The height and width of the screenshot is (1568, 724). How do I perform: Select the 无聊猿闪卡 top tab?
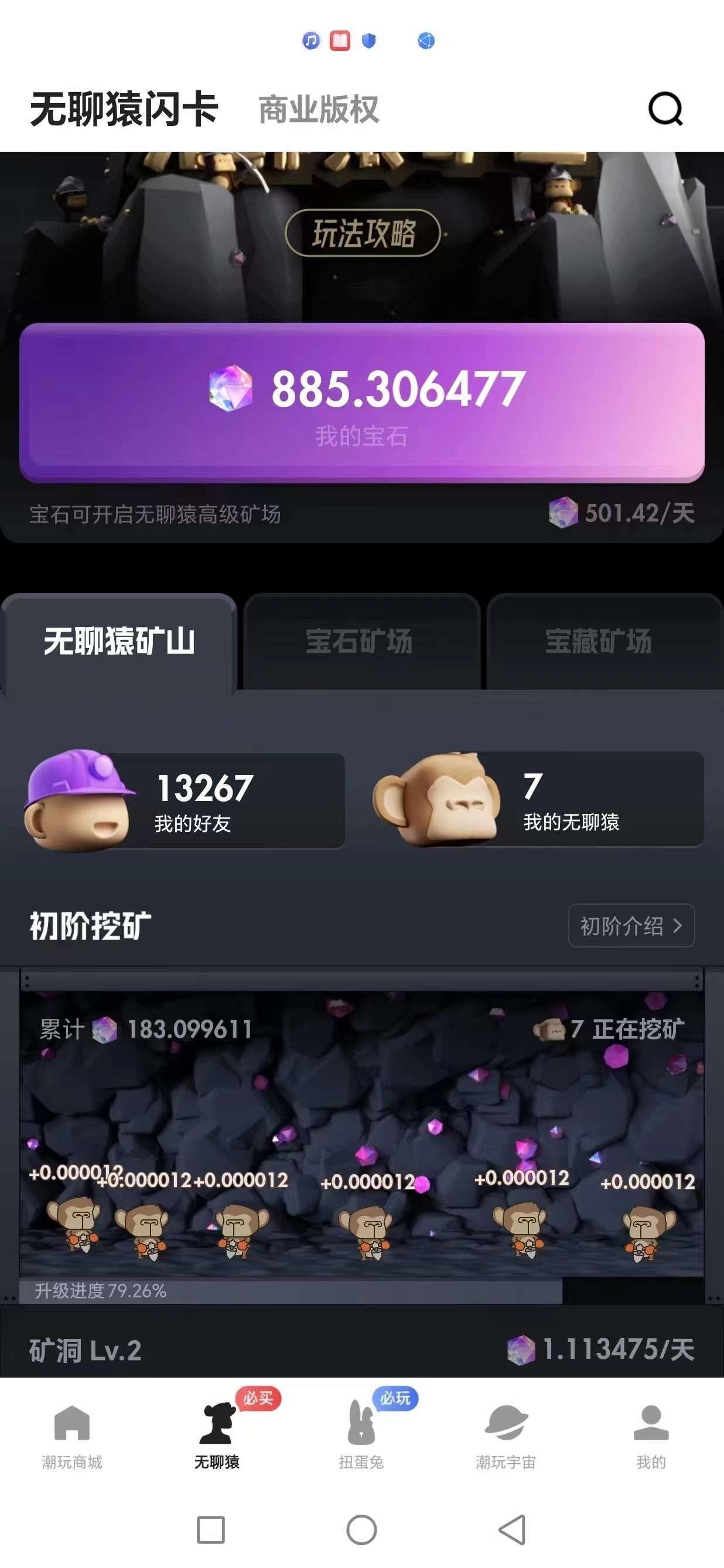[124, 110]
